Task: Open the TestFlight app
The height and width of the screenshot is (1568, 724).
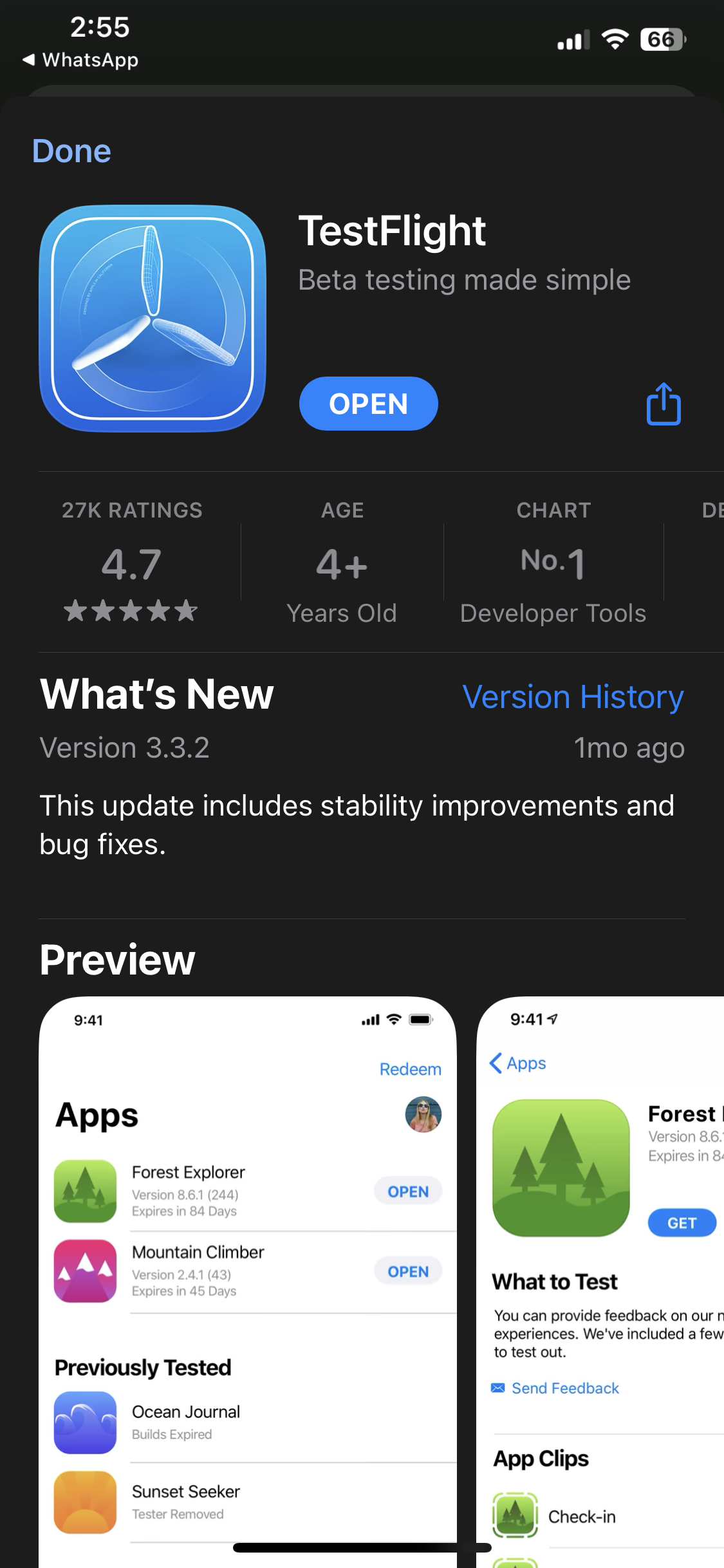Action: (x=368, y=404)
